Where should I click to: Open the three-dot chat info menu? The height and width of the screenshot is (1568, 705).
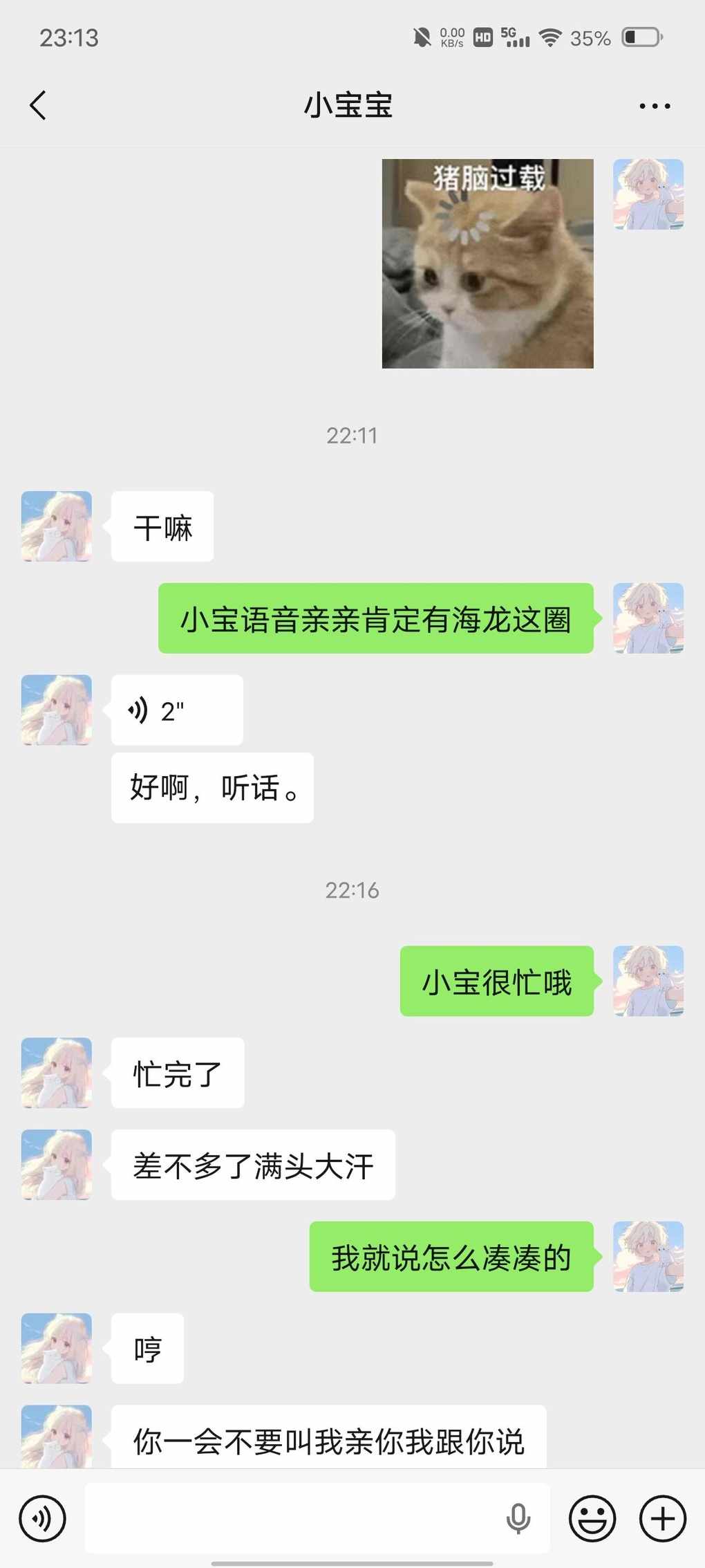pyautogui.click(x=654, y=106)
